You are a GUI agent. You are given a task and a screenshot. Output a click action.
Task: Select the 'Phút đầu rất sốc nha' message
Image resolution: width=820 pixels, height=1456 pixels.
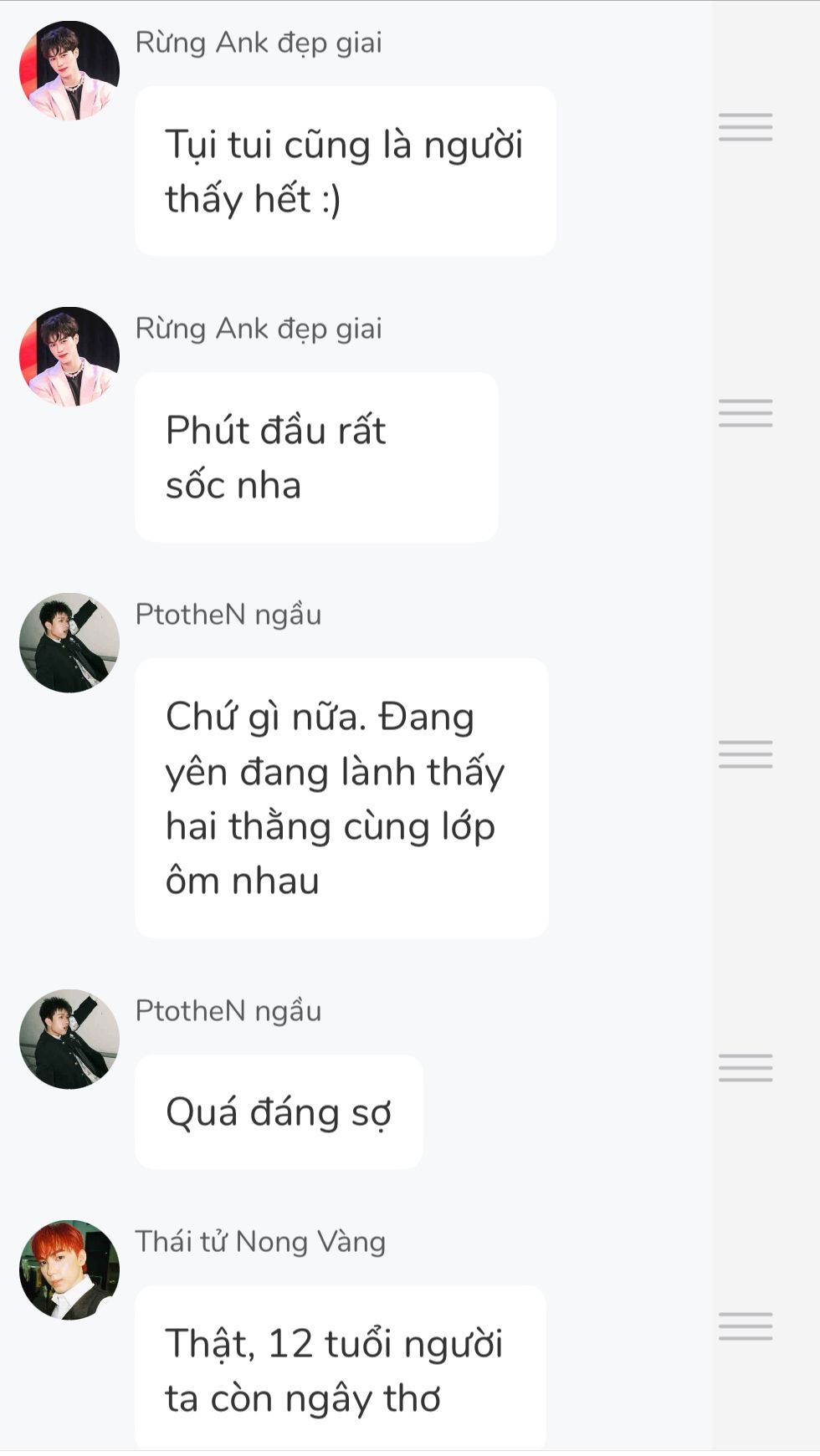point(316,457)
